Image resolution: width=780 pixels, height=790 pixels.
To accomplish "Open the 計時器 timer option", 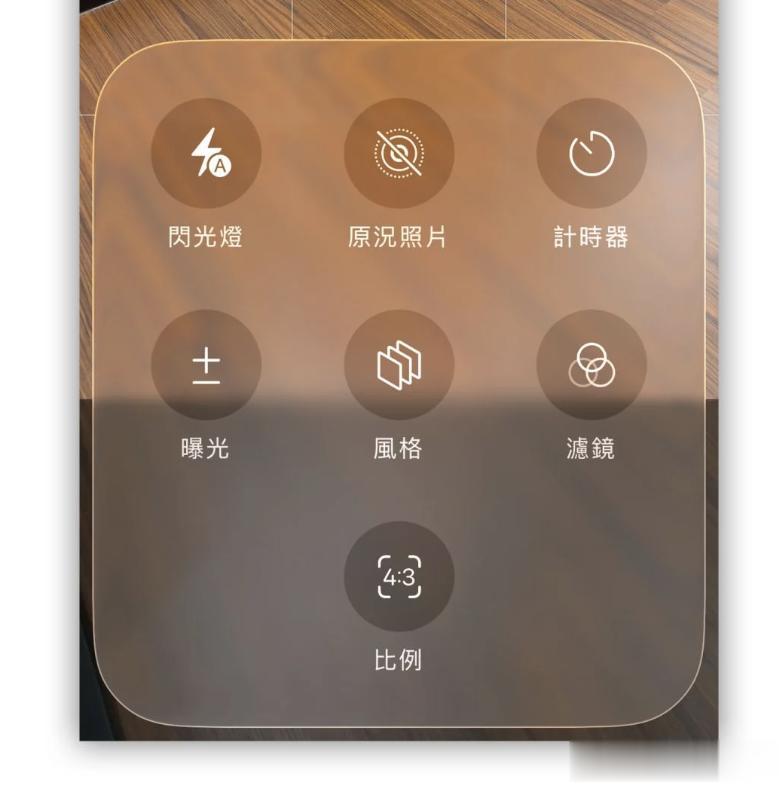I will (x=591, y=153).
